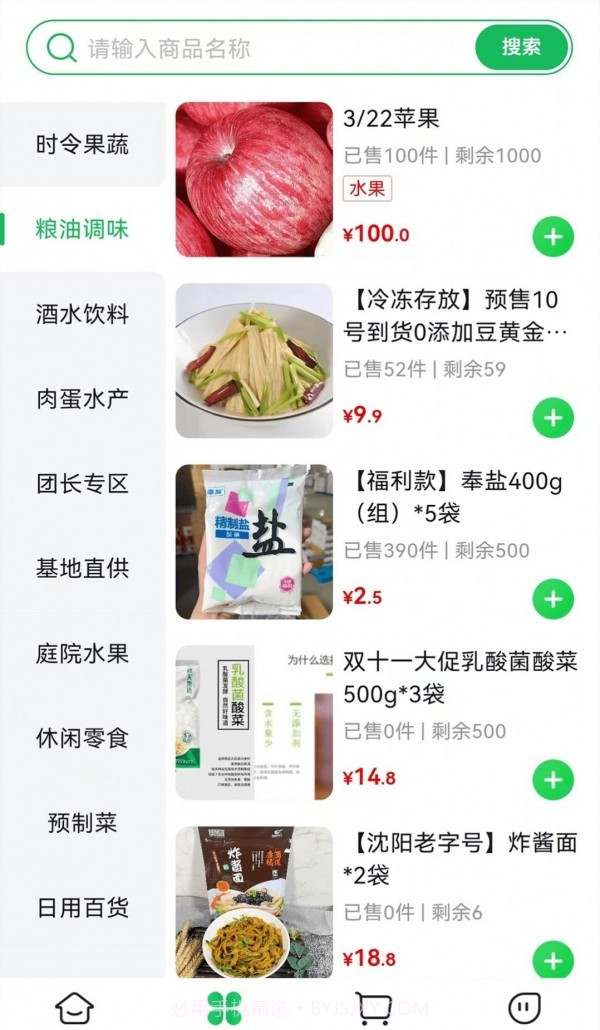Switch to the 时令果蔬 category
Viewport: 600px width, 1030px height.
click(82, 145)
